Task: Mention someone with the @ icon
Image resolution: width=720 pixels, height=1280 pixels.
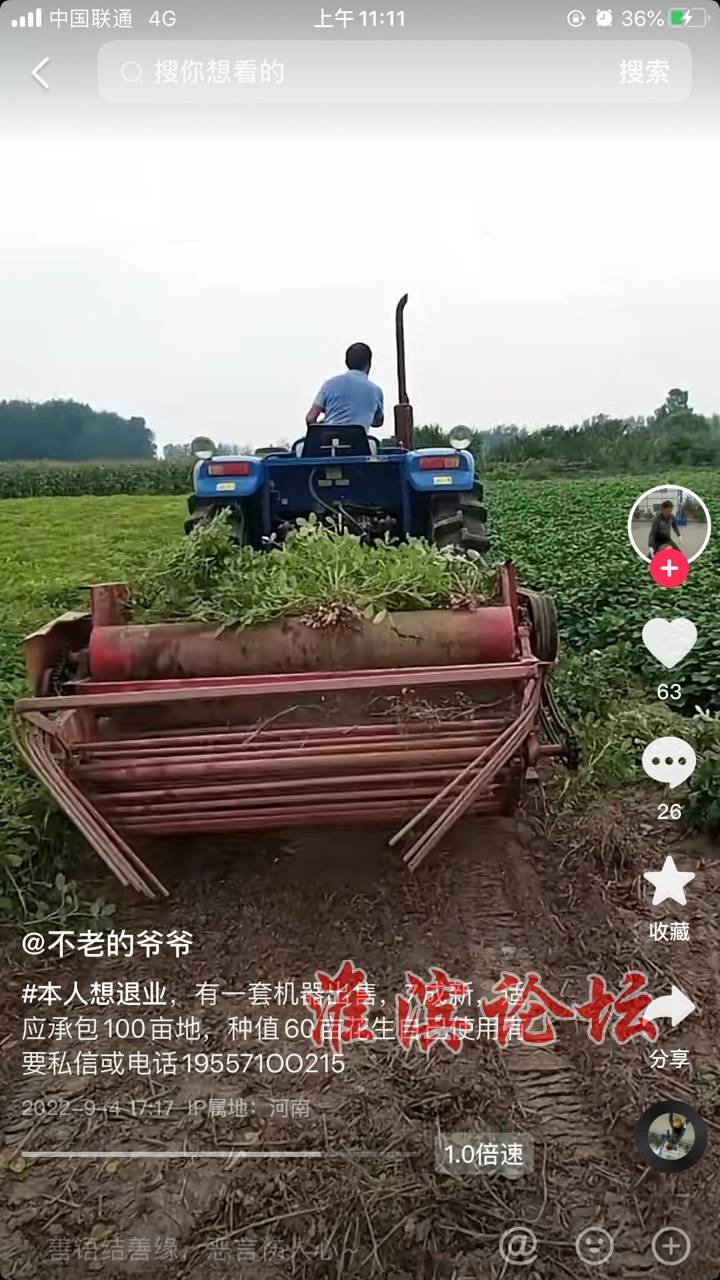Action: tap(518, 1246)
